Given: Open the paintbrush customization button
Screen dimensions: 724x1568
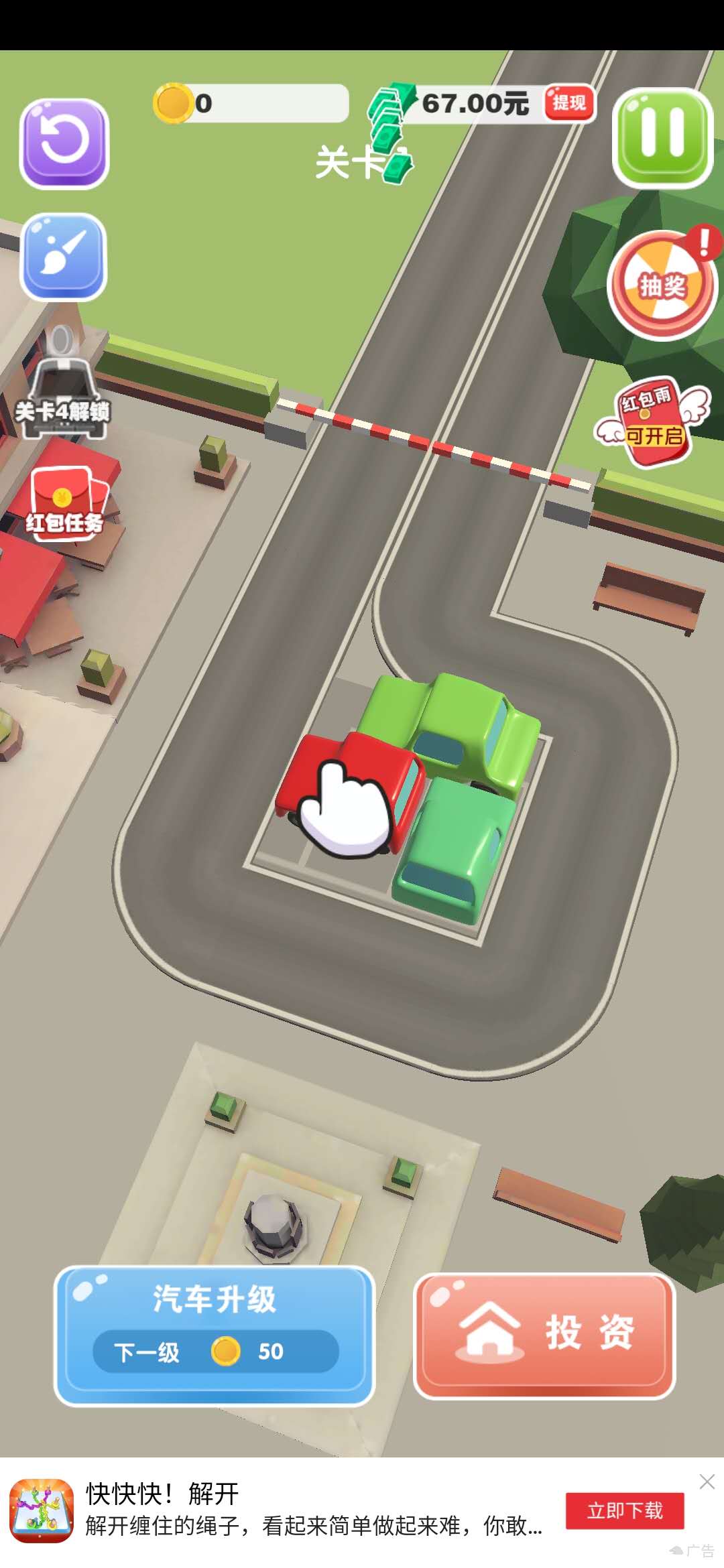Looking at the screenshot, I should (64, 256).
